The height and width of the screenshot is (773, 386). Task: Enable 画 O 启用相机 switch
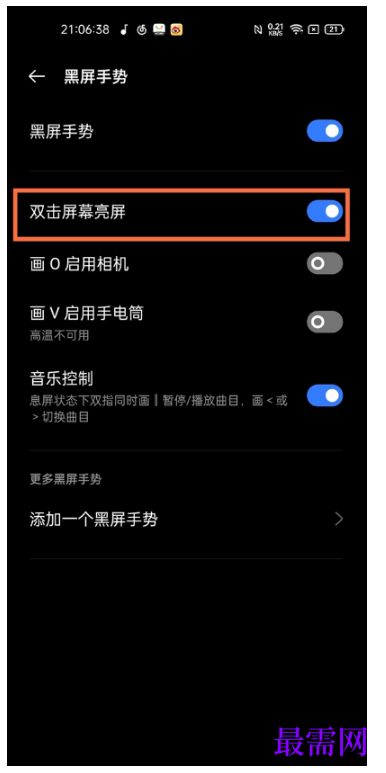[324, 264]
